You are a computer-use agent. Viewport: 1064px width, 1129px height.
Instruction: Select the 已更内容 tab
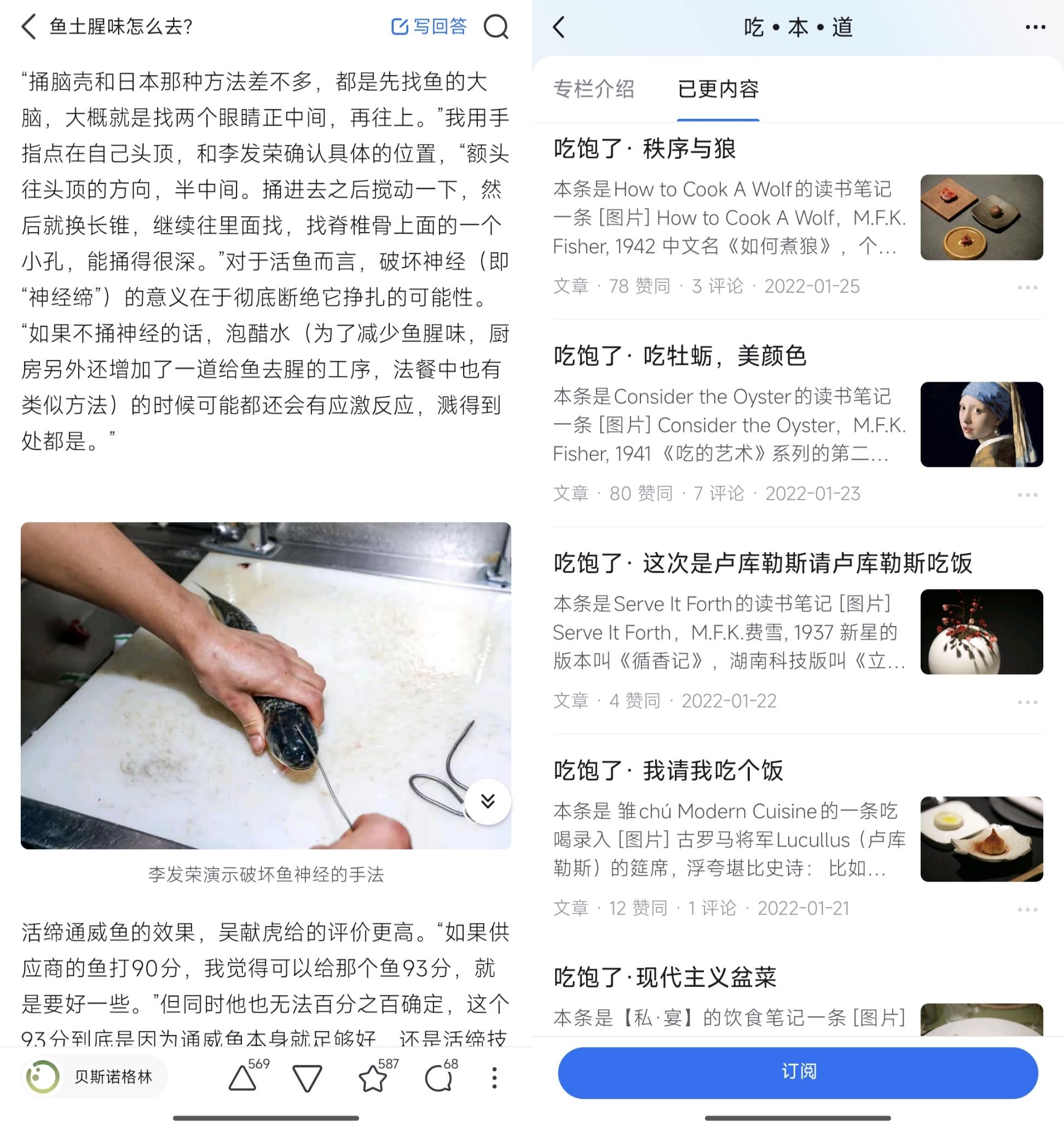(718, 89)
